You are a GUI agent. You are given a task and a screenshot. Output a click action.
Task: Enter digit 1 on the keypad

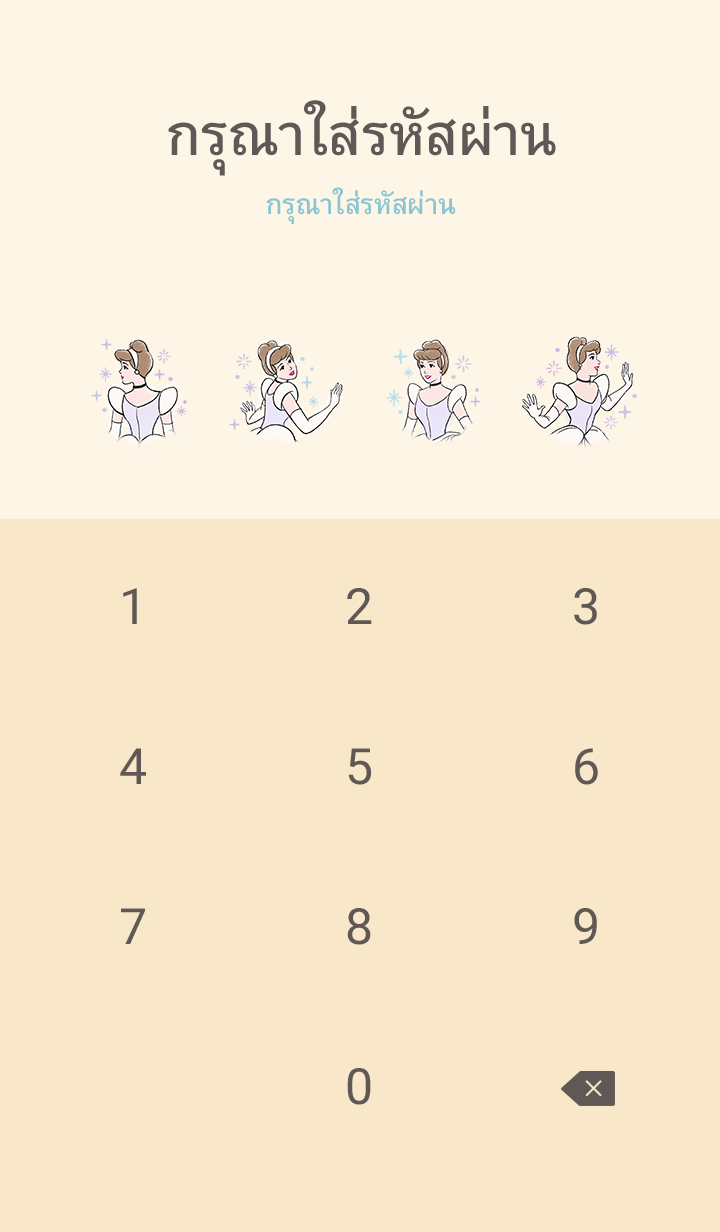click(x=132, y=607)
